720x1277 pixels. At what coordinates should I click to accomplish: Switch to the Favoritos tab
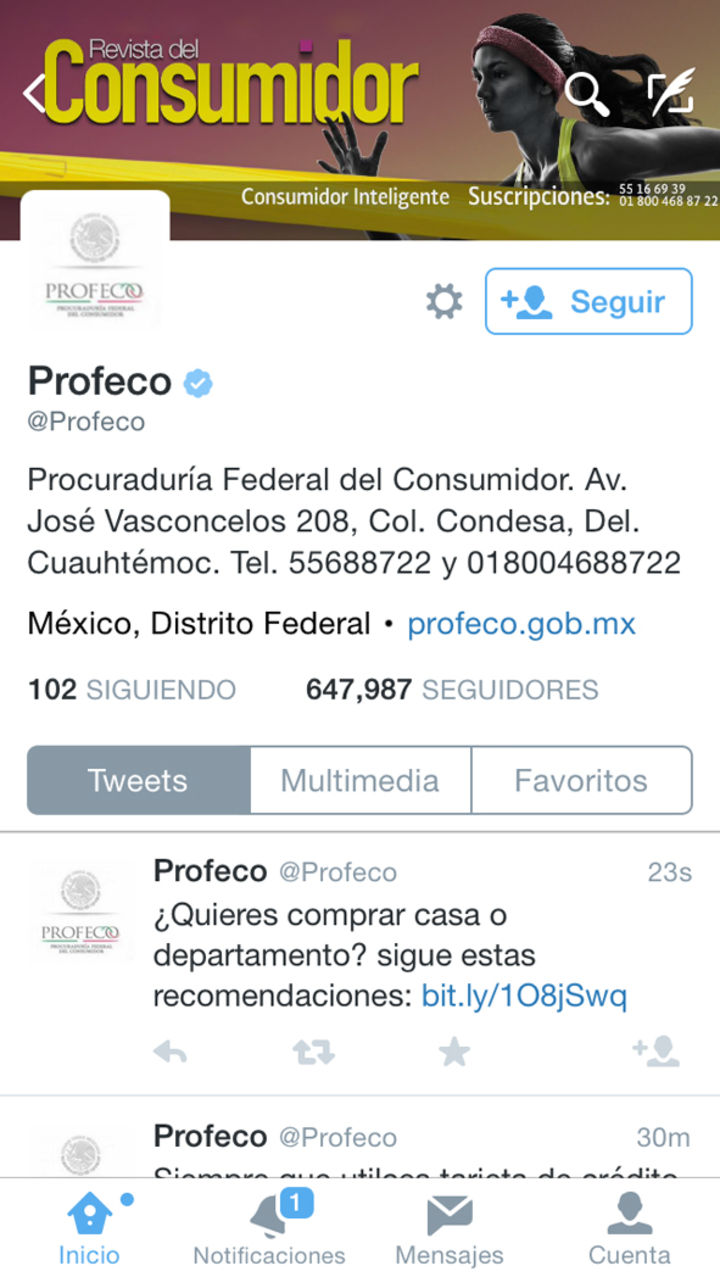(581, 780)
